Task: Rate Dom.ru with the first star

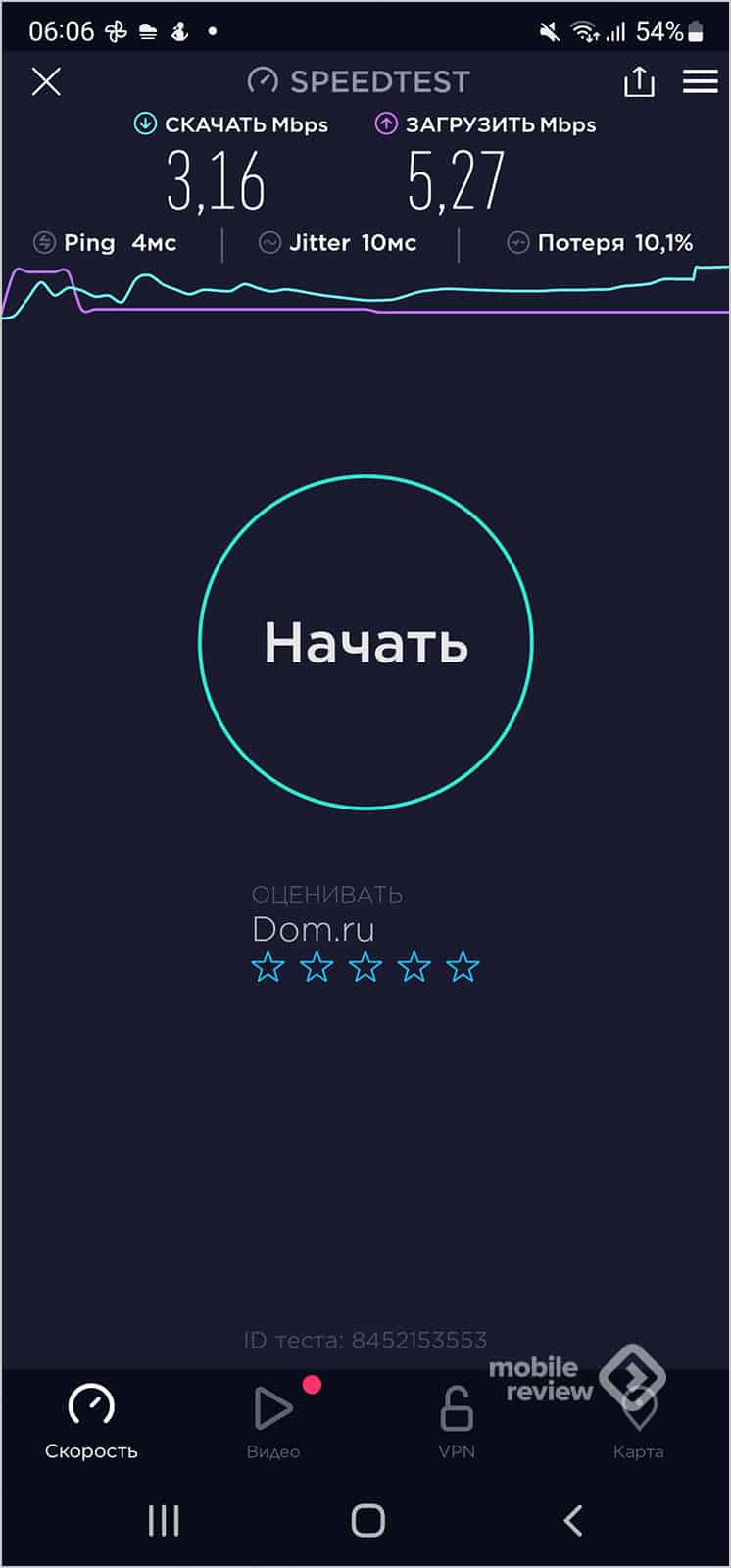Action: 268,967
